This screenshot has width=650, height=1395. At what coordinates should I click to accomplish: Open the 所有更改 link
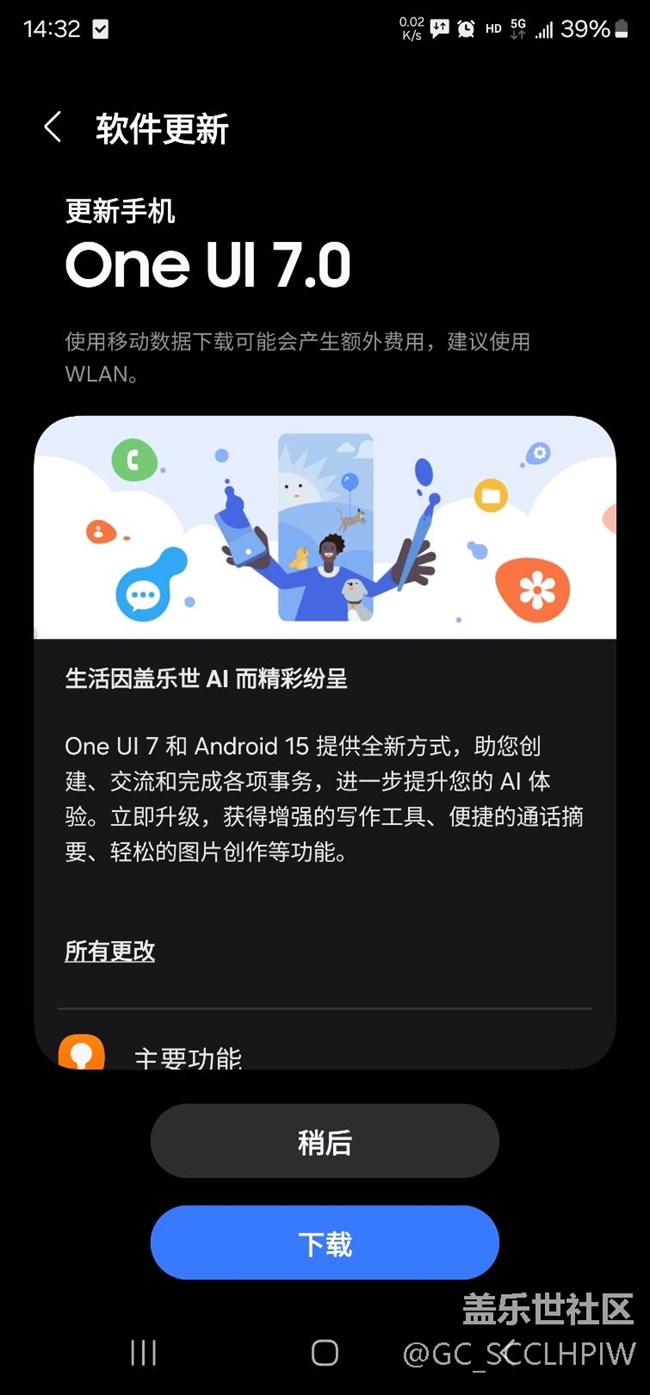110,951
